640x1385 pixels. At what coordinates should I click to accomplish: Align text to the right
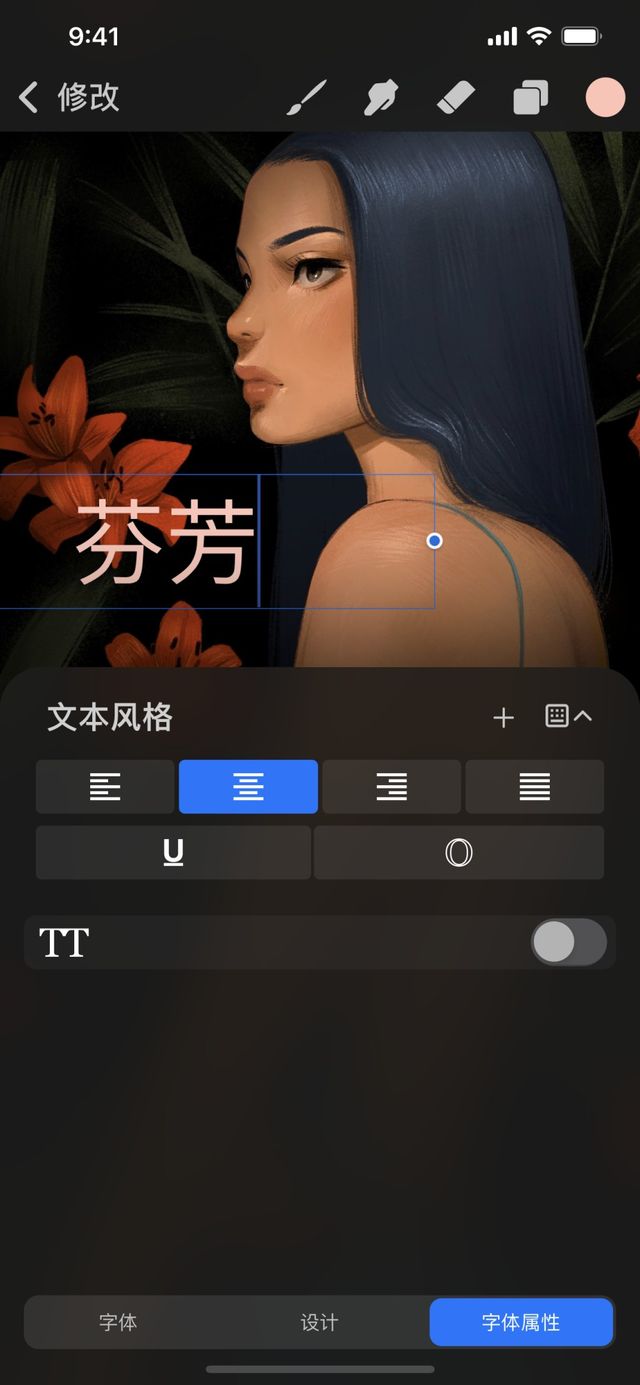click(x=391, y=787)
